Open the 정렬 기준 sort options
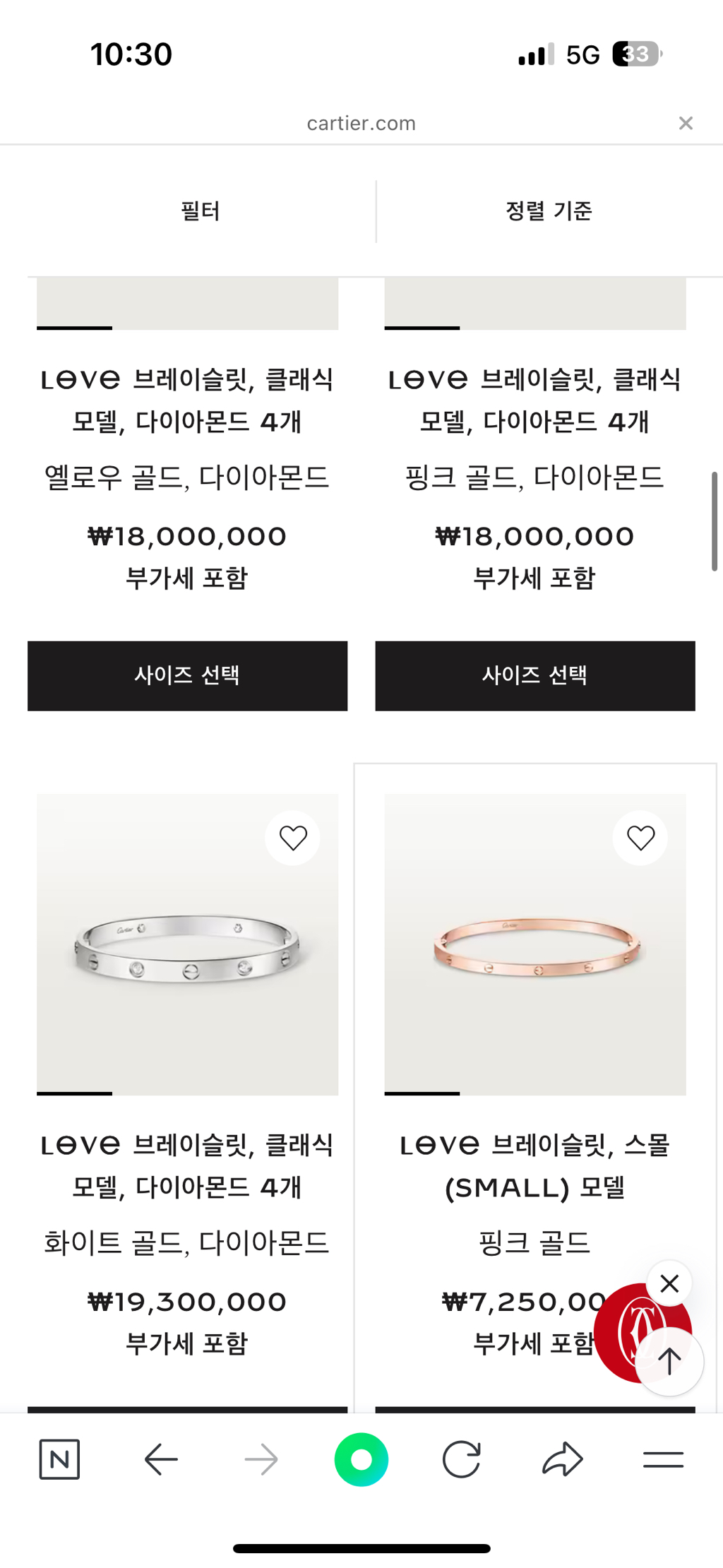 [x=549, y=210]
